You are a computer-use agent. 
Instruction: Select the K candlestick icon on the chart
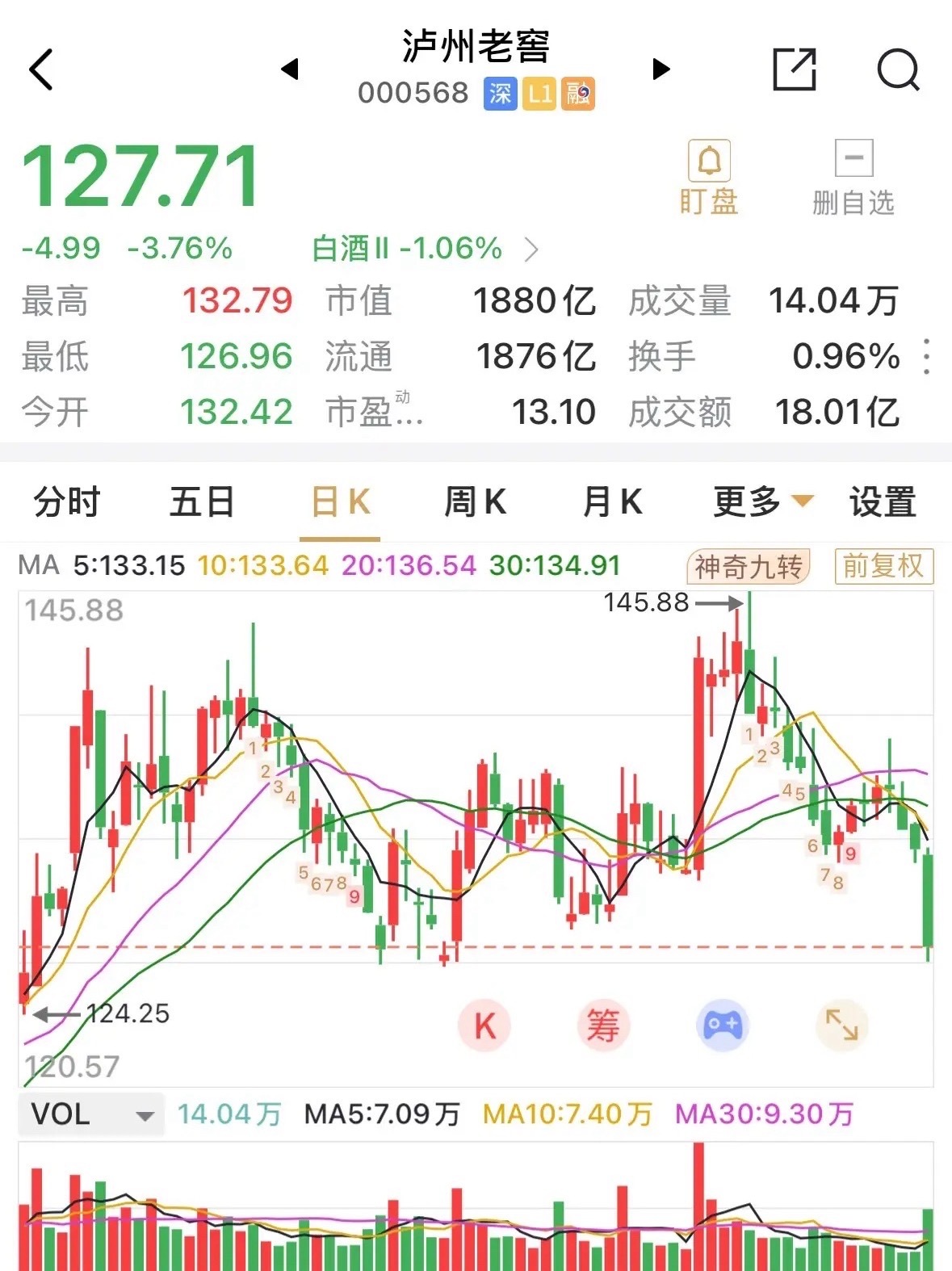click(484, 1024)
